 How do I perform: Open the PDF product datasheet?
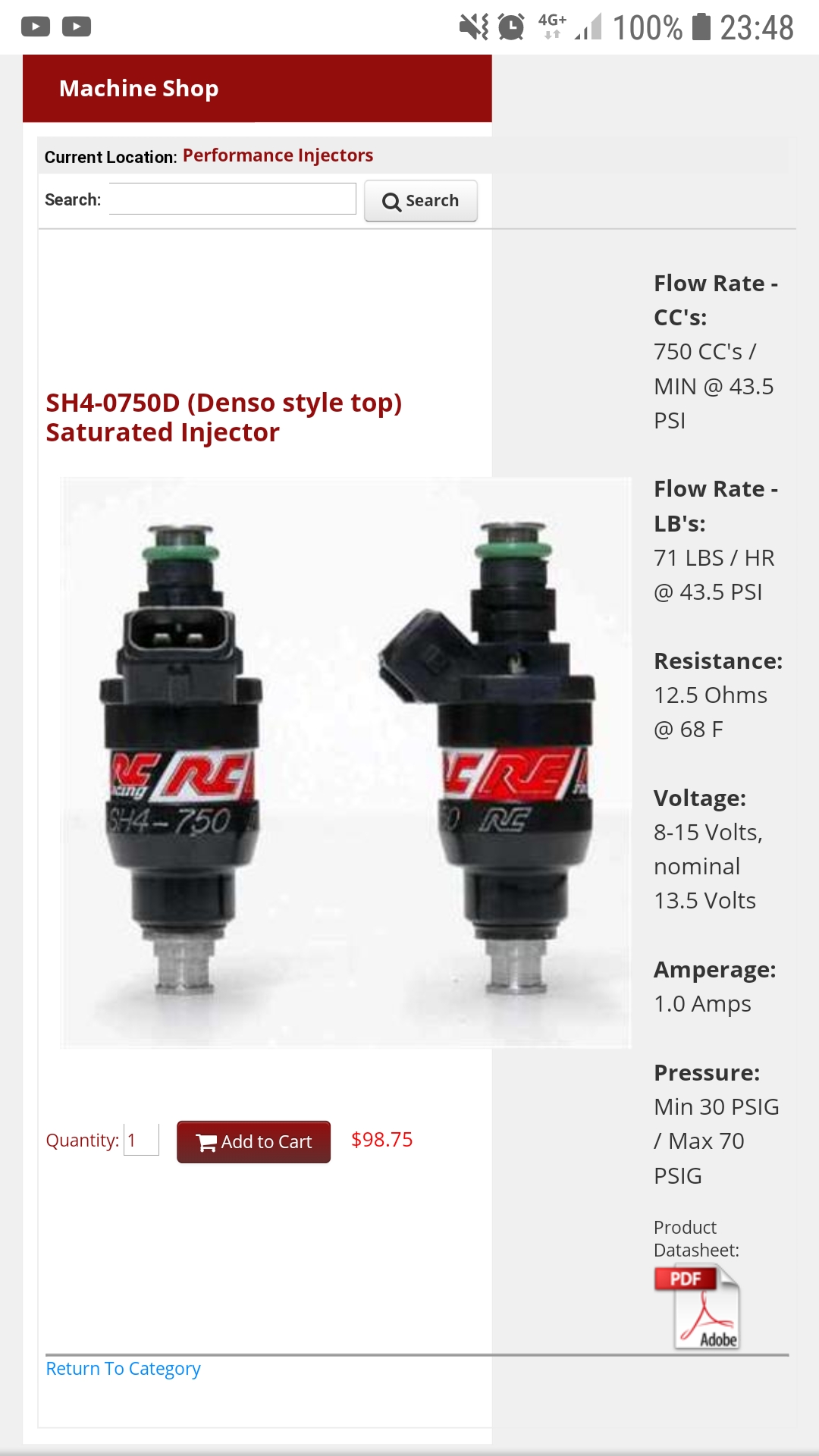coord(697,1307)
